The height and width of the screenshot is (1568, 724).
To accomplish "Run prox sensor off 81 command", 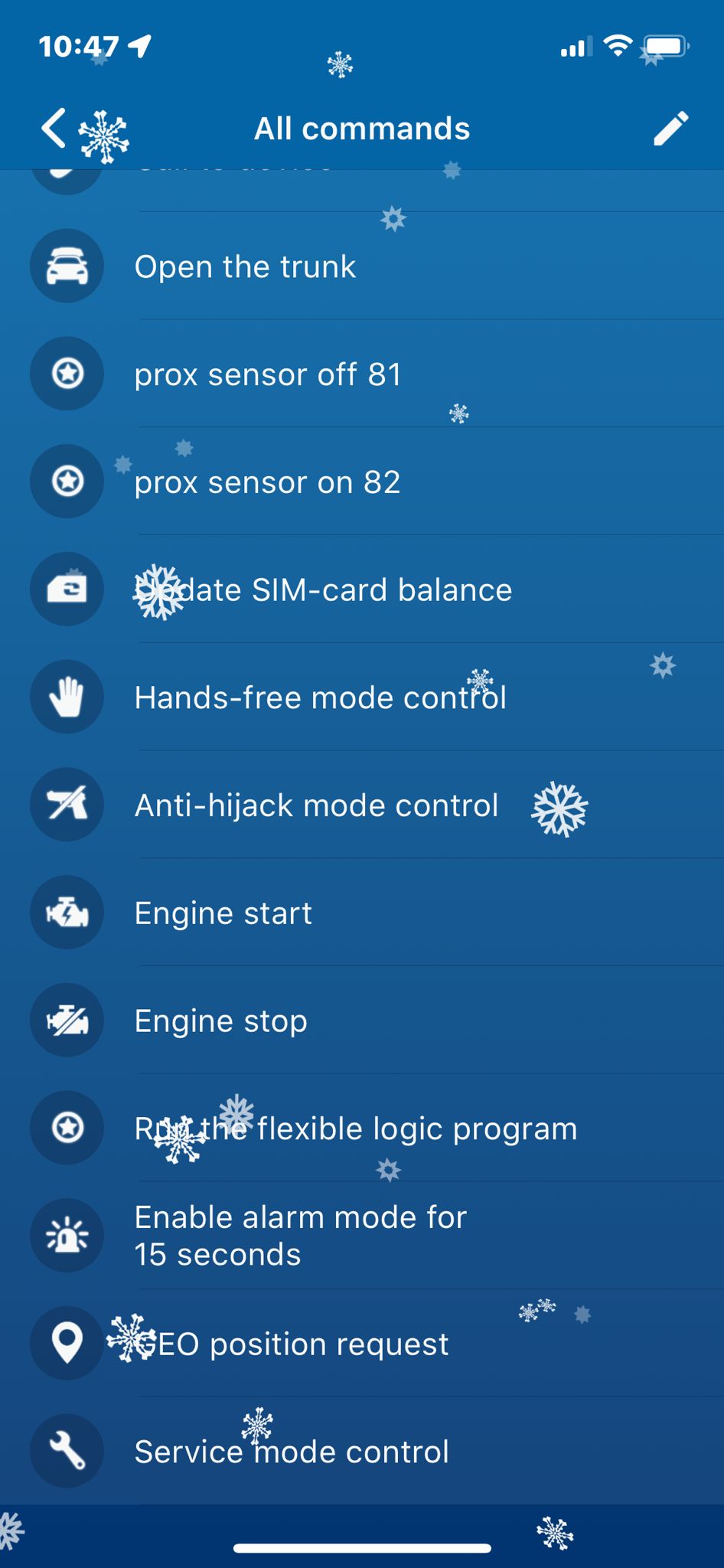I will 268,374.
